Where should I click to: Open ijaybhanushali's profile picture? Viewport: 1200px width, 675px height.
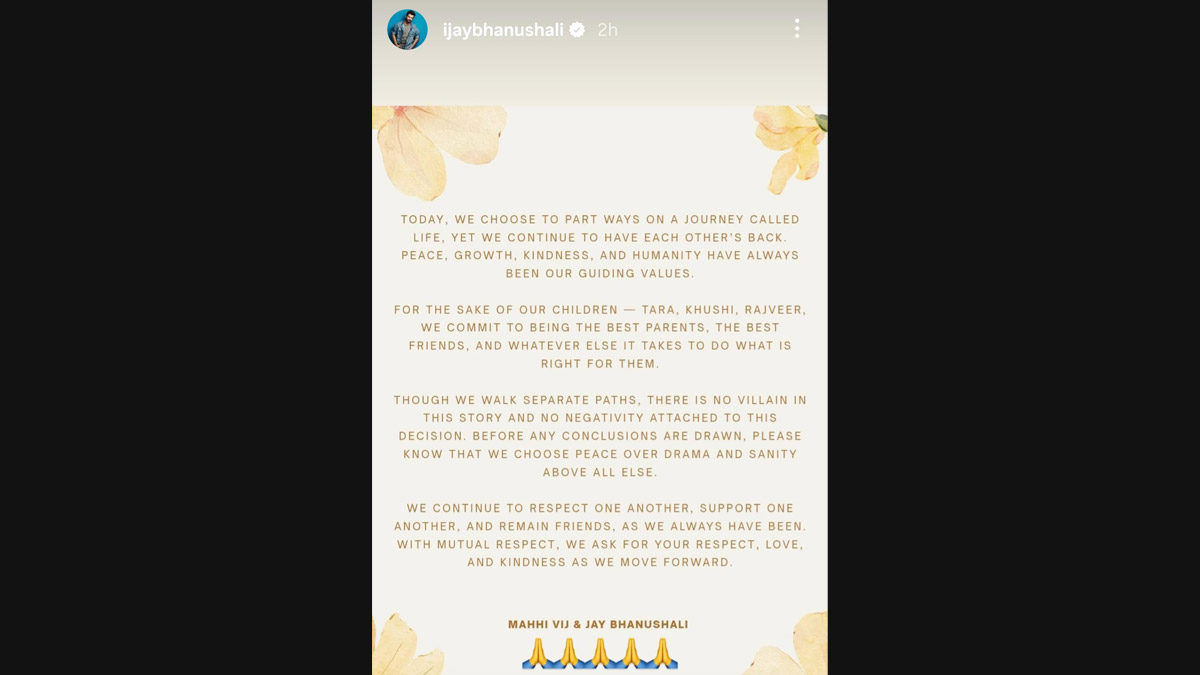coord(407,30)
